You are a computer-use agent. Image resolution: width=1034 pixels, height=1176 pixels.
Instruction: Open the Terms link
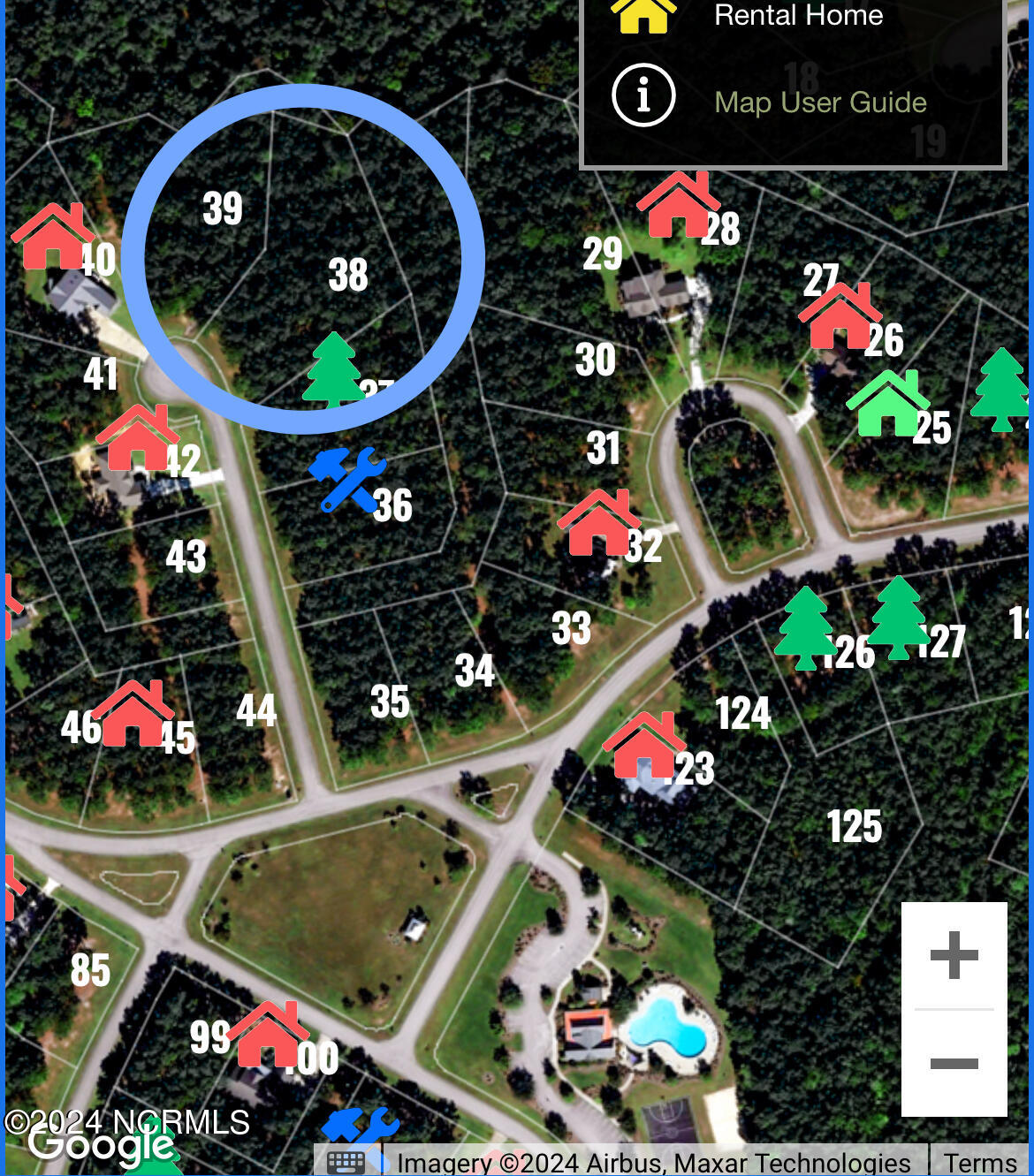979,1163
